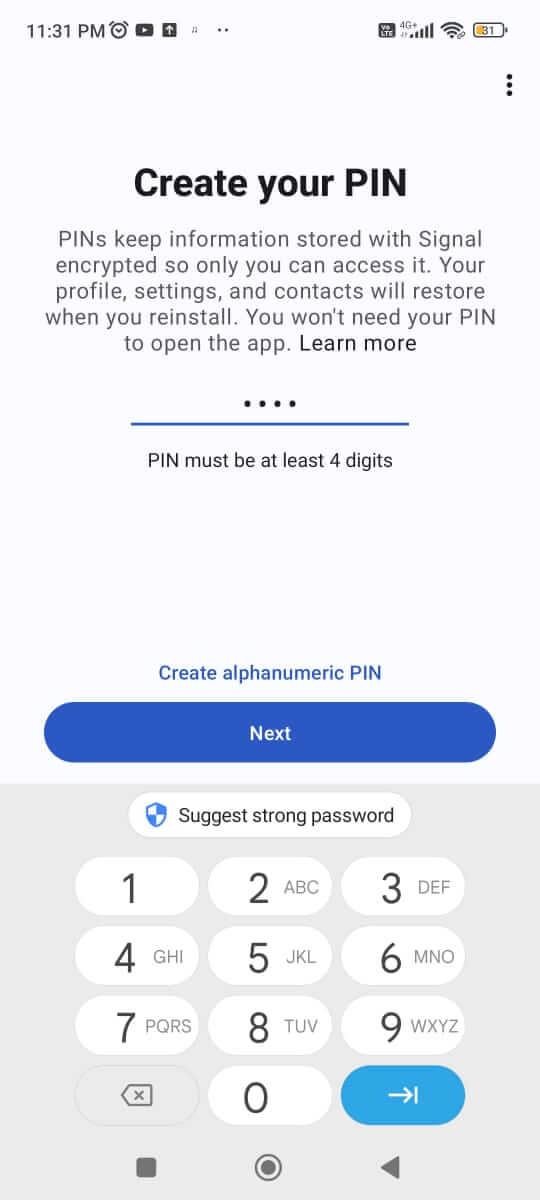
Task: Delete a digit with backspace key
Action: pos(137,1095)
